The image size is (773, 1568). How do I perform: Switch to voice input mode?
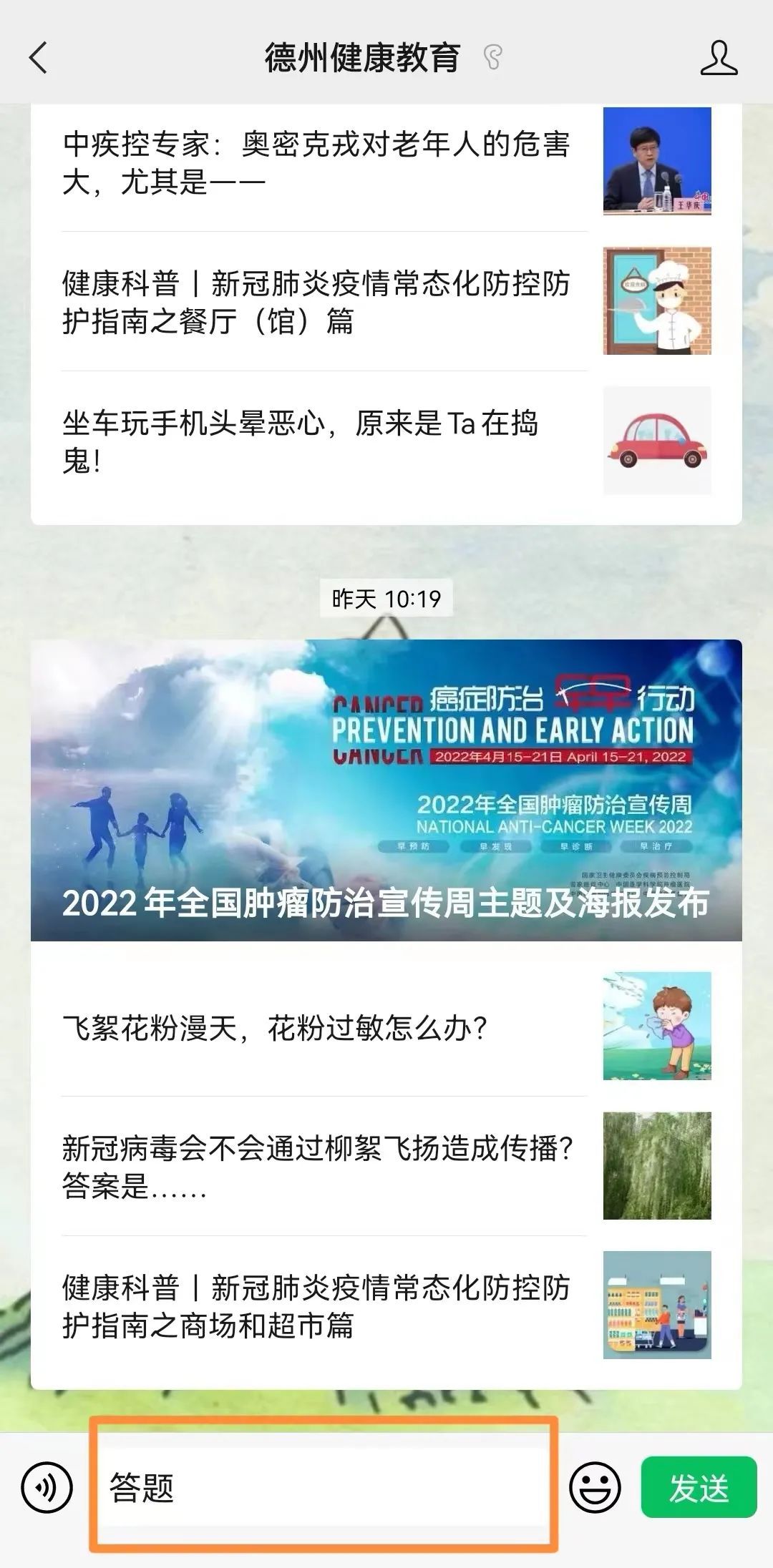(x=47, y=1487)
